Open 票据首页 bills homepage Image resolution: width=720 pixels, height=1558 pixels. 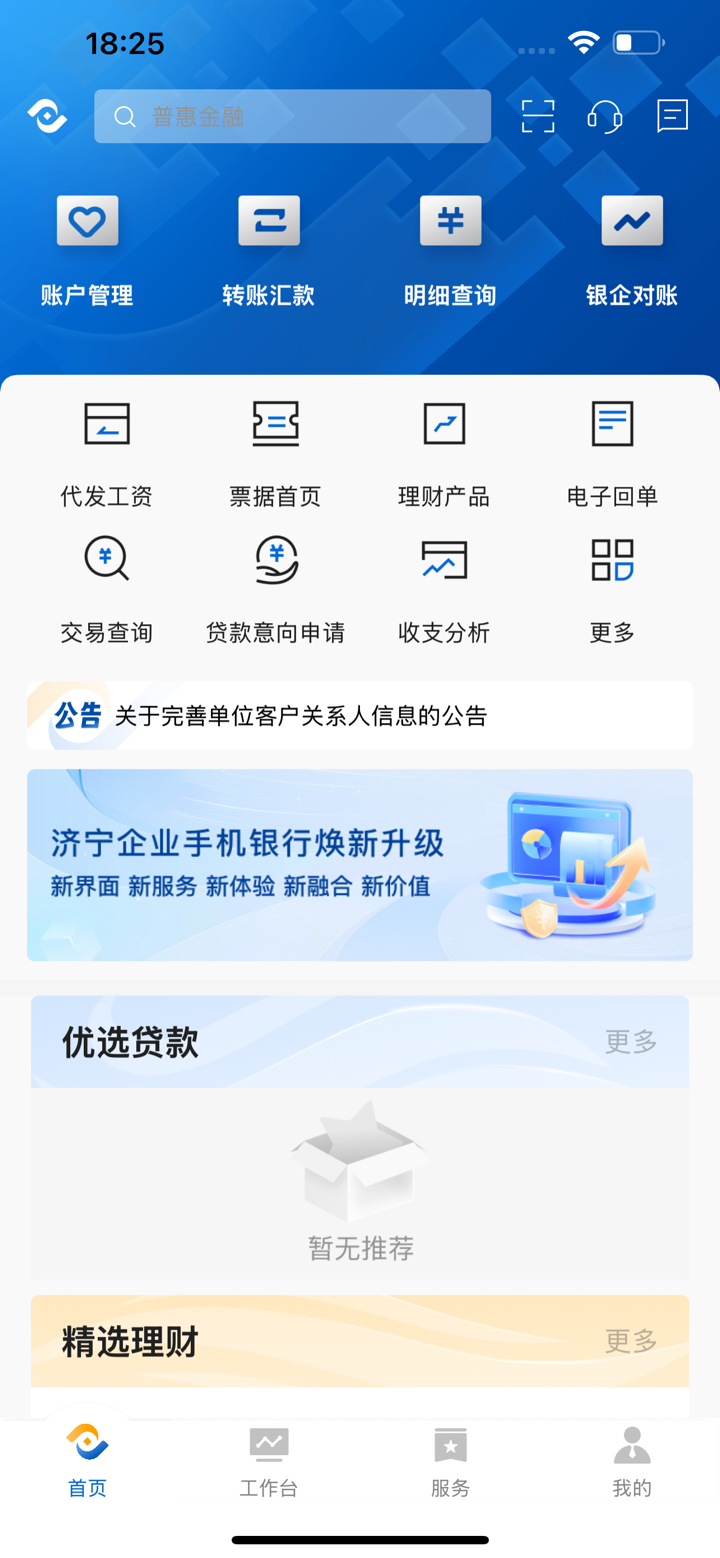coord(274,450)
